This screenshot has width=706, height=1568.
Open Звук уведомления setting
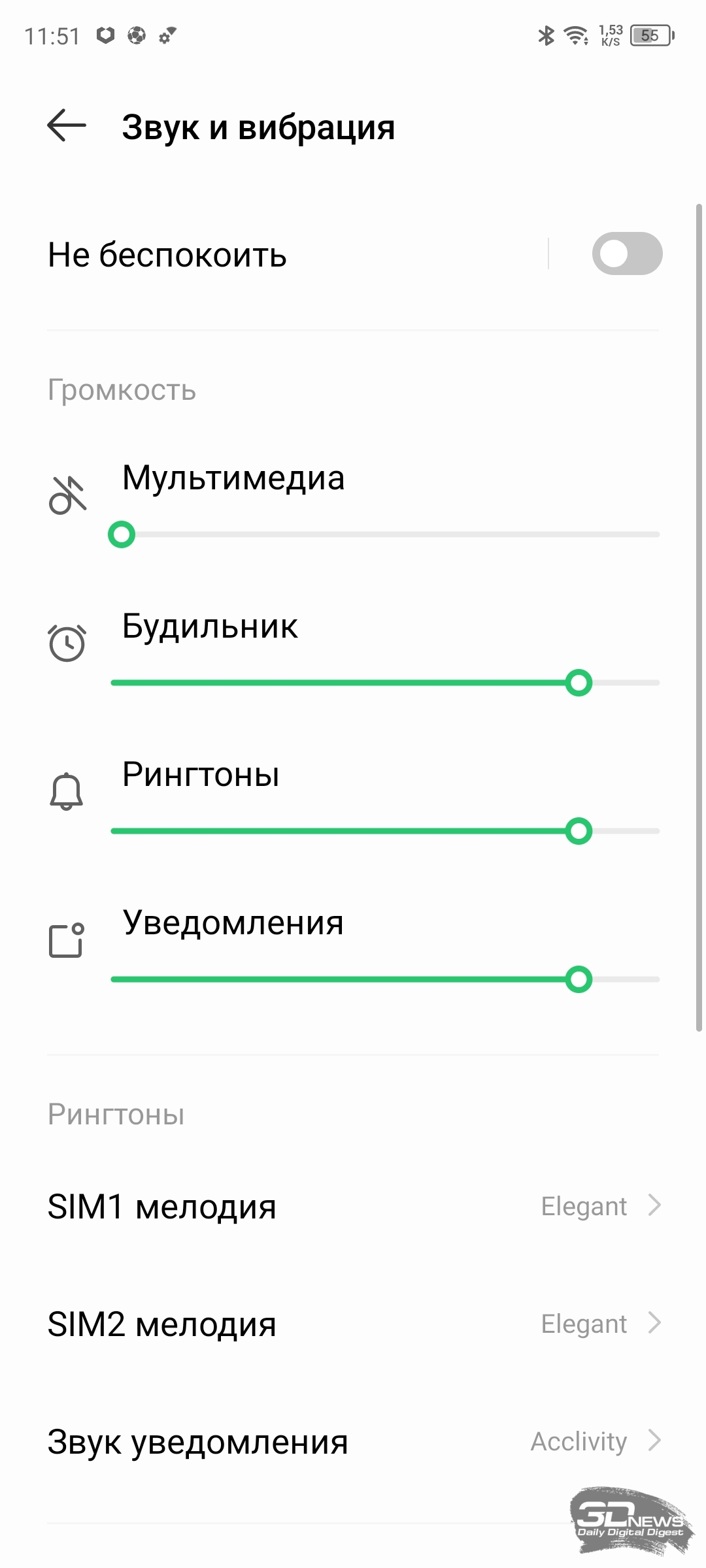(x=353, y=1441)
